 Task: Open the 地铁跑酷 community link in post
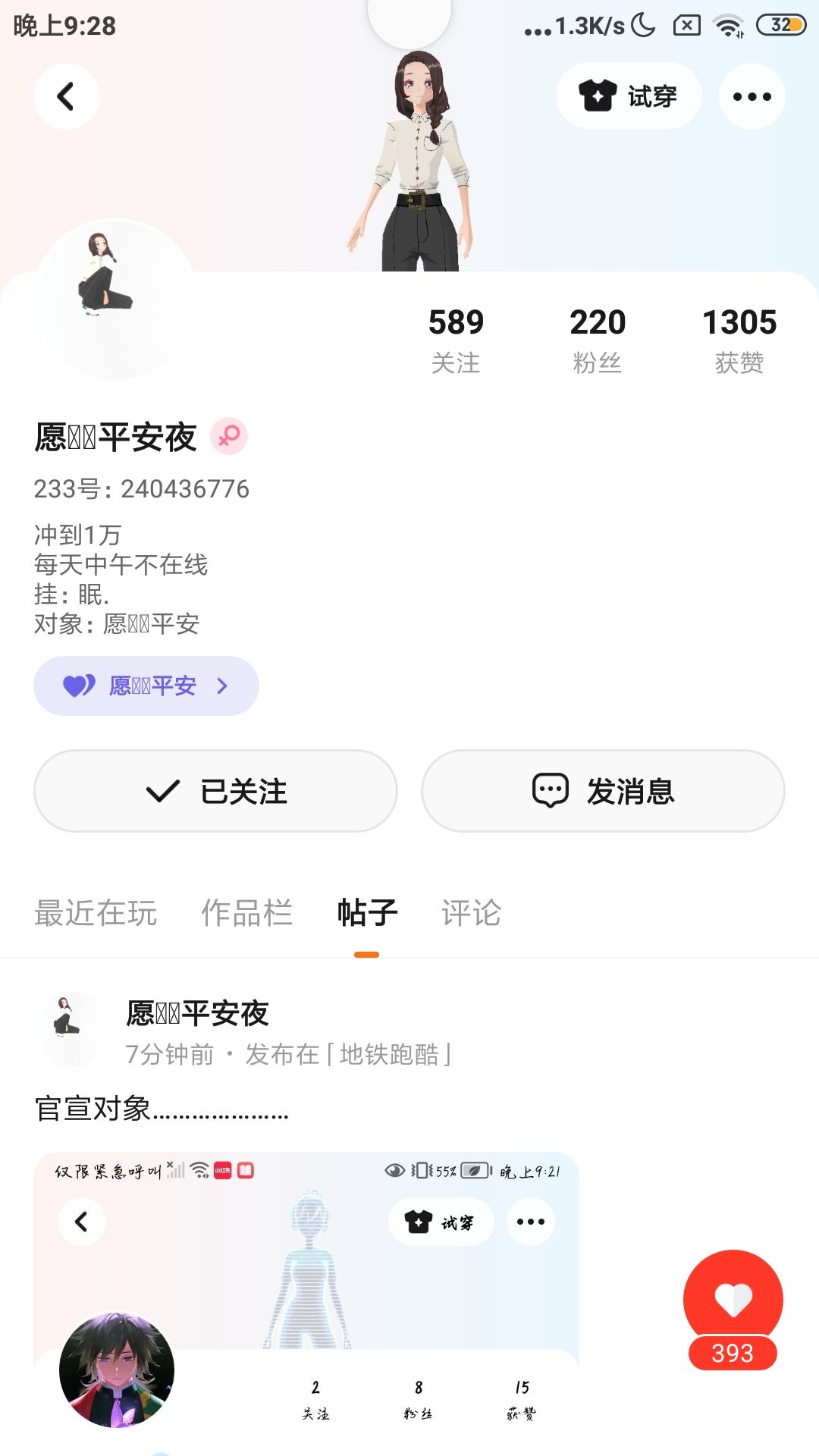click(388, 1054)
